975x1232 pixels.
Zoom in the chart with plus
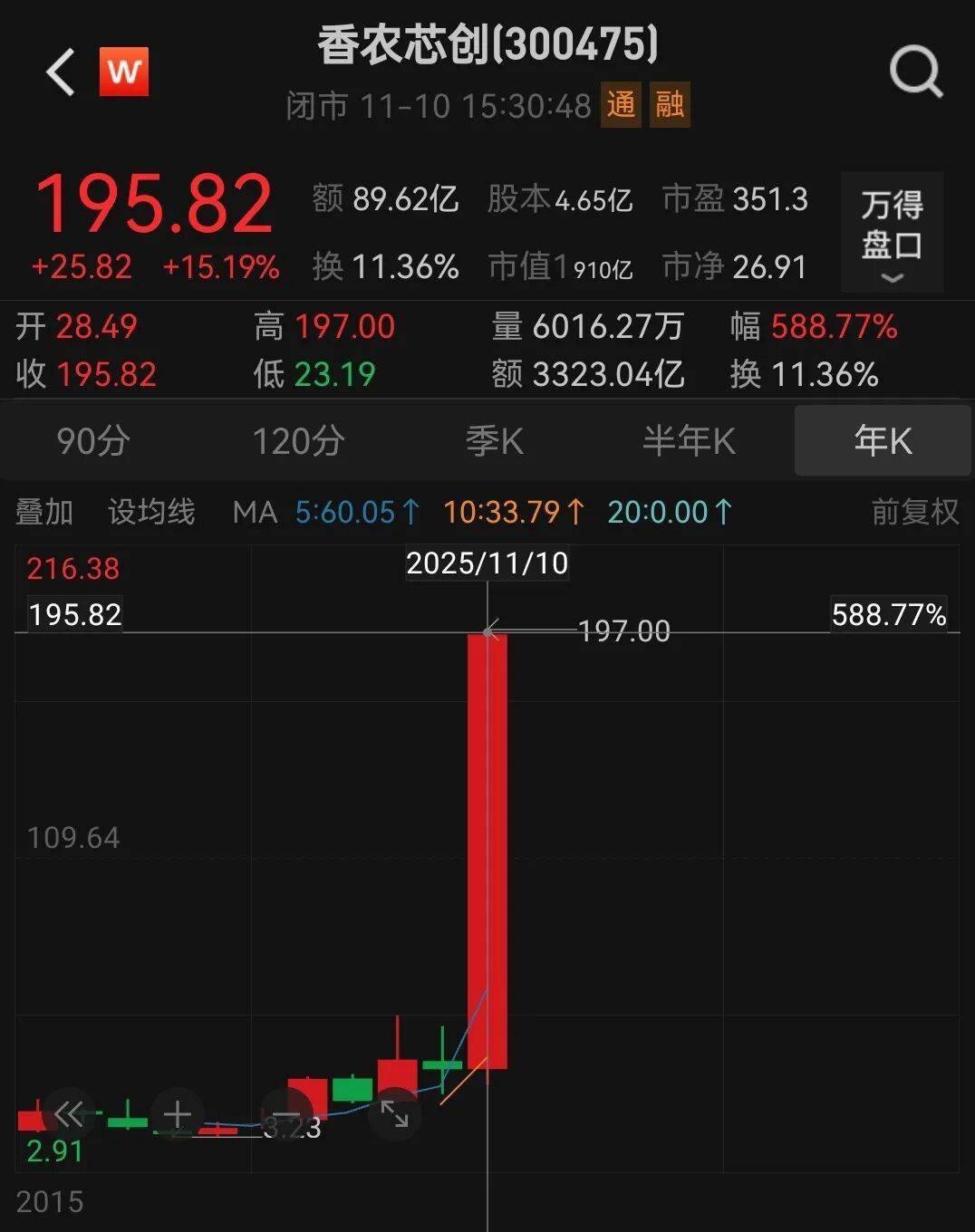[178, 1113]
